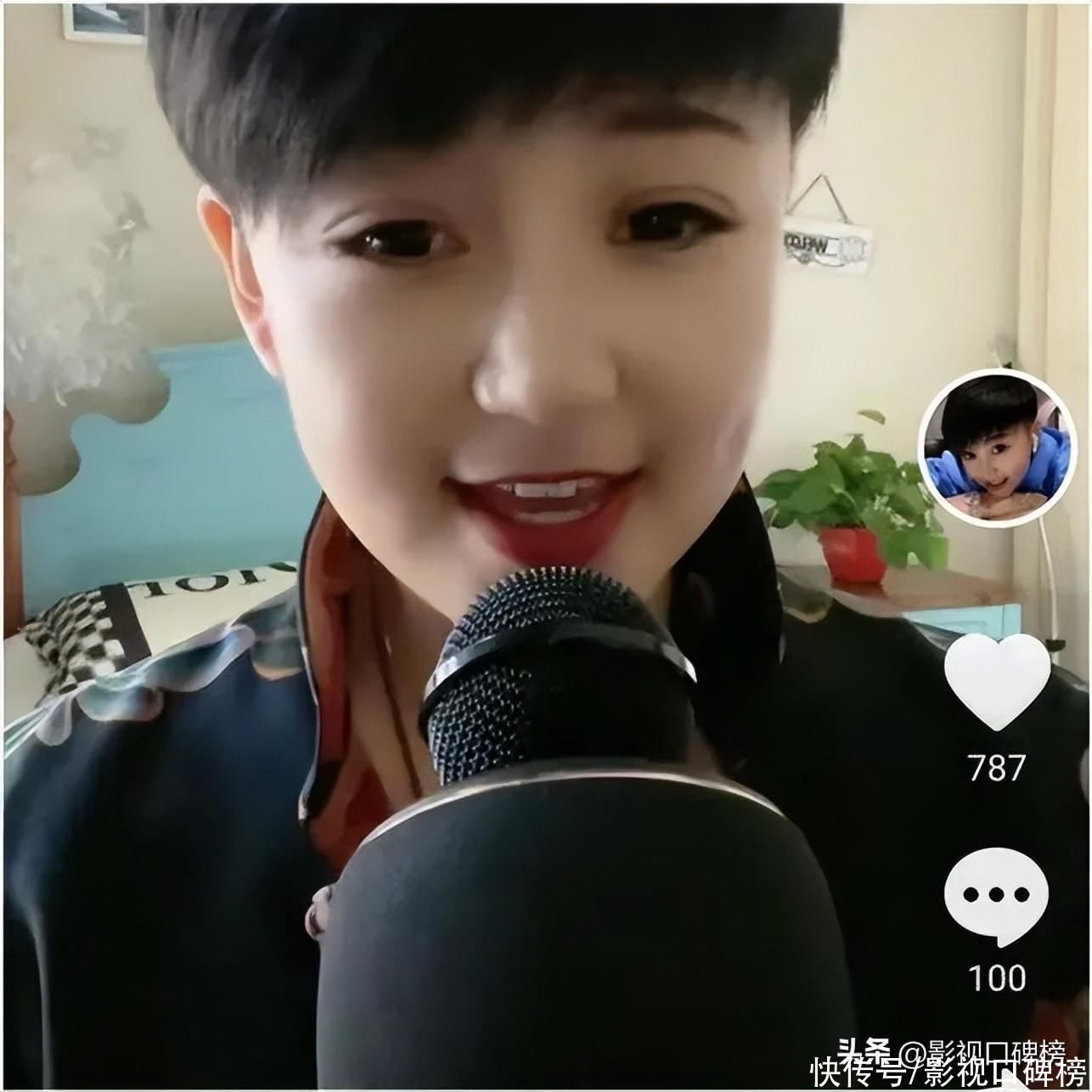Open the comments bubble

pos(996,898)
